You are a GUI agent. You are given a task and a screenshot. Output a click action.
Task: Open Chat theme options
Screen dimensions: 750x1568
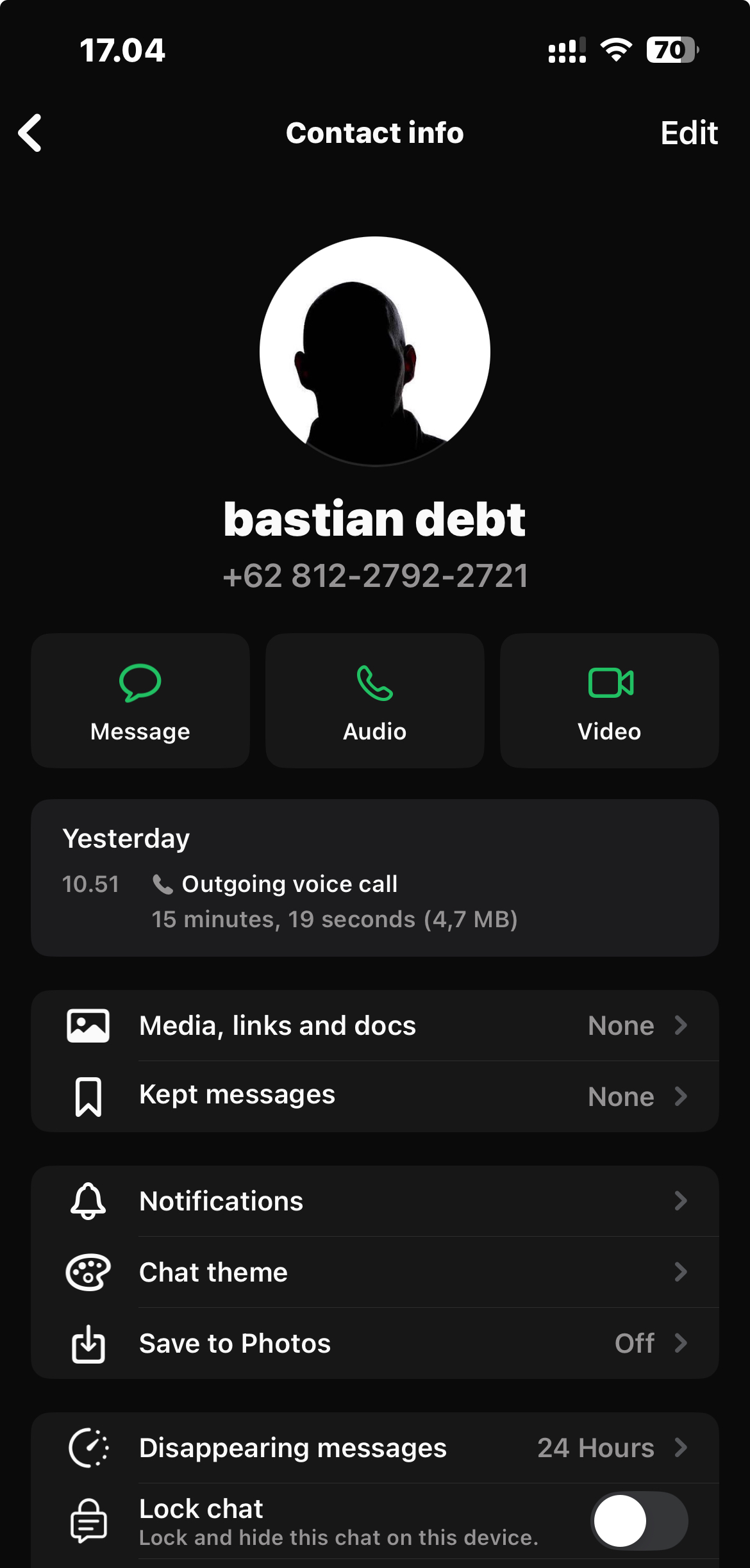(375, 1273)
